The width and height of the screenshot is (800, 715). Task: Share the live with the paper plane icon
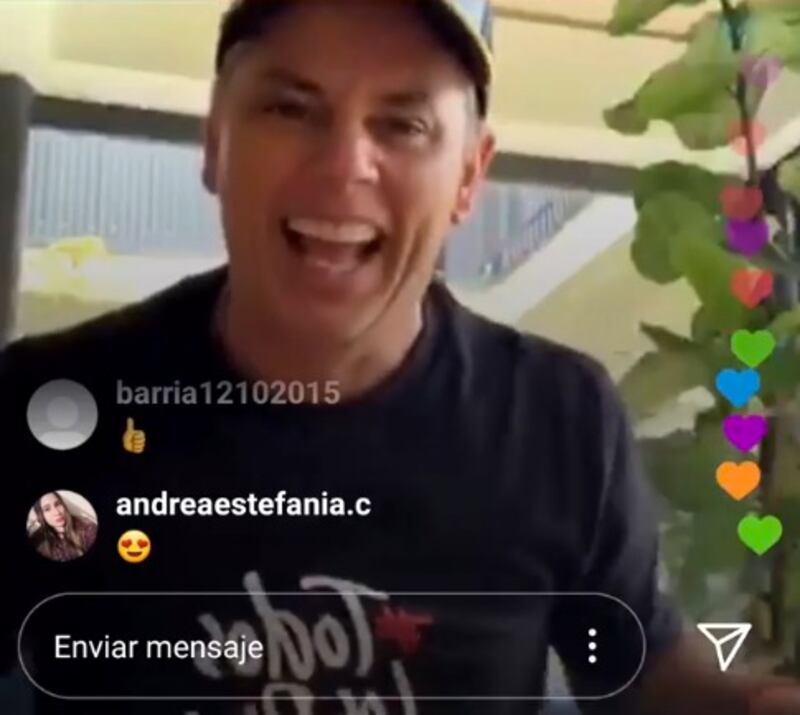723,646
